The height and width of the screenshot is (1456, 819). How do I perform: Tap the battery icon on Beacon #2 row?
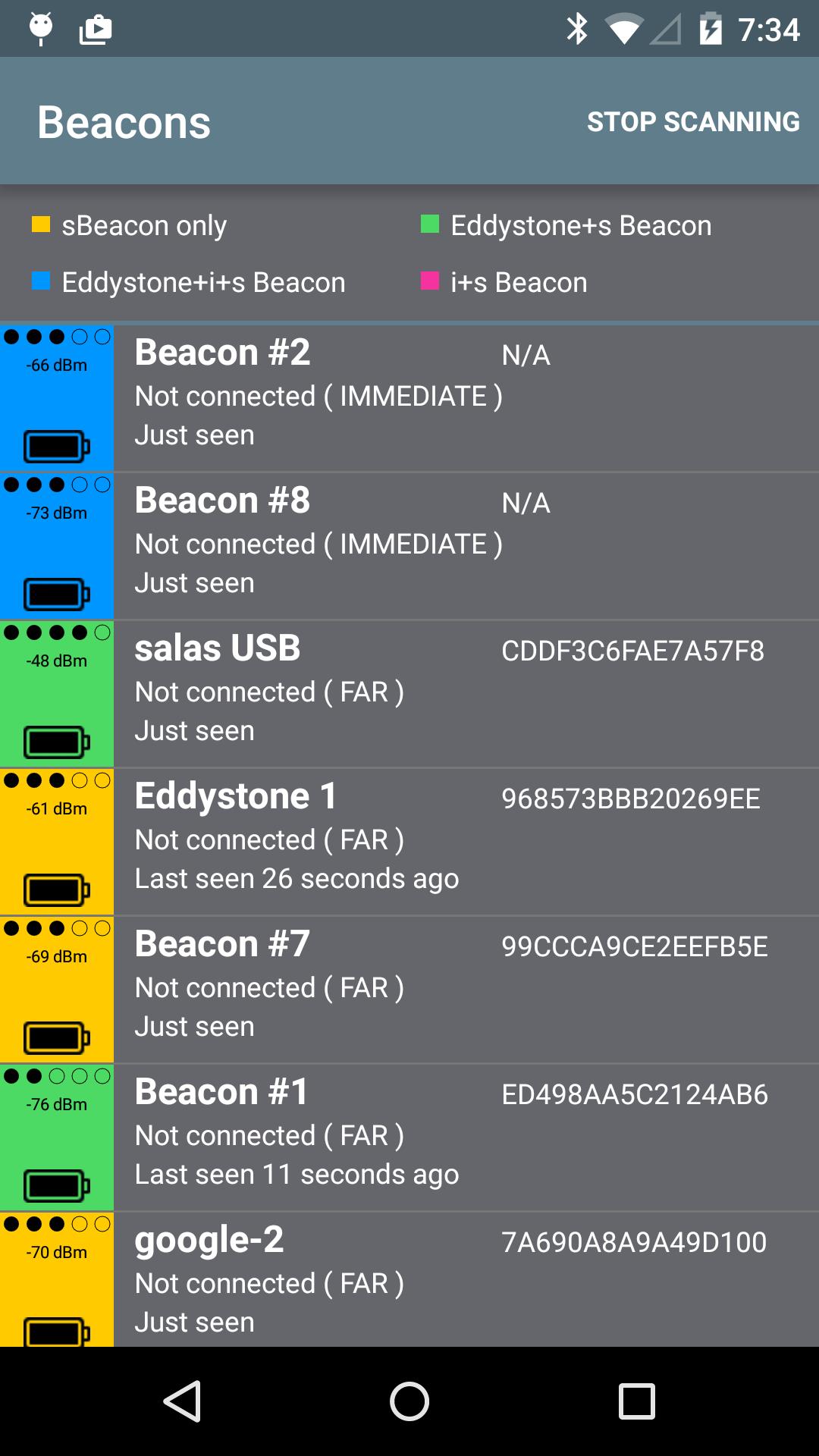pyautogui.click(x=56, y=446)
